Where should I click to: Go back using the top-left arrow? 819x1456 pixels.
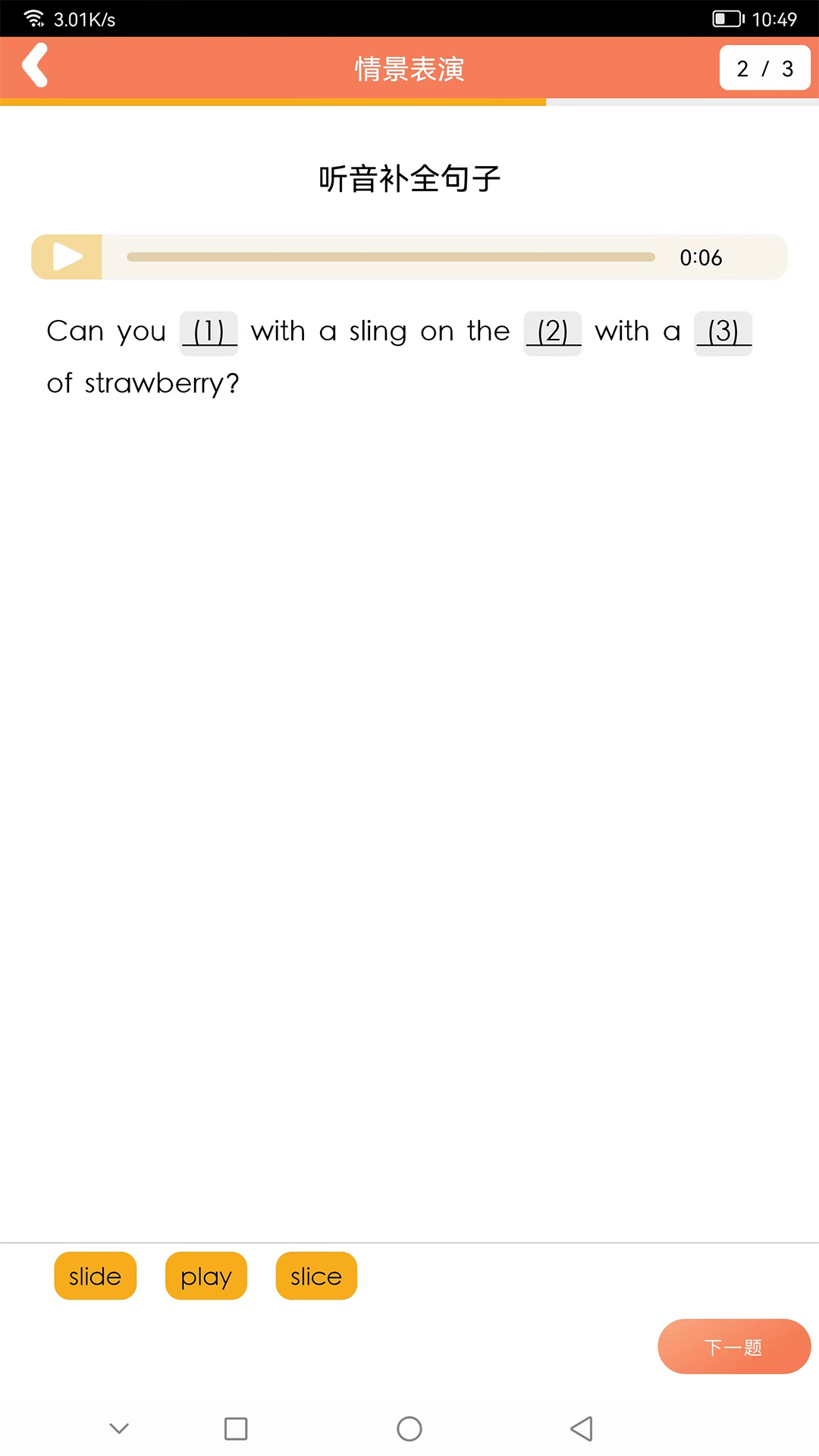[x=35, y=66]
